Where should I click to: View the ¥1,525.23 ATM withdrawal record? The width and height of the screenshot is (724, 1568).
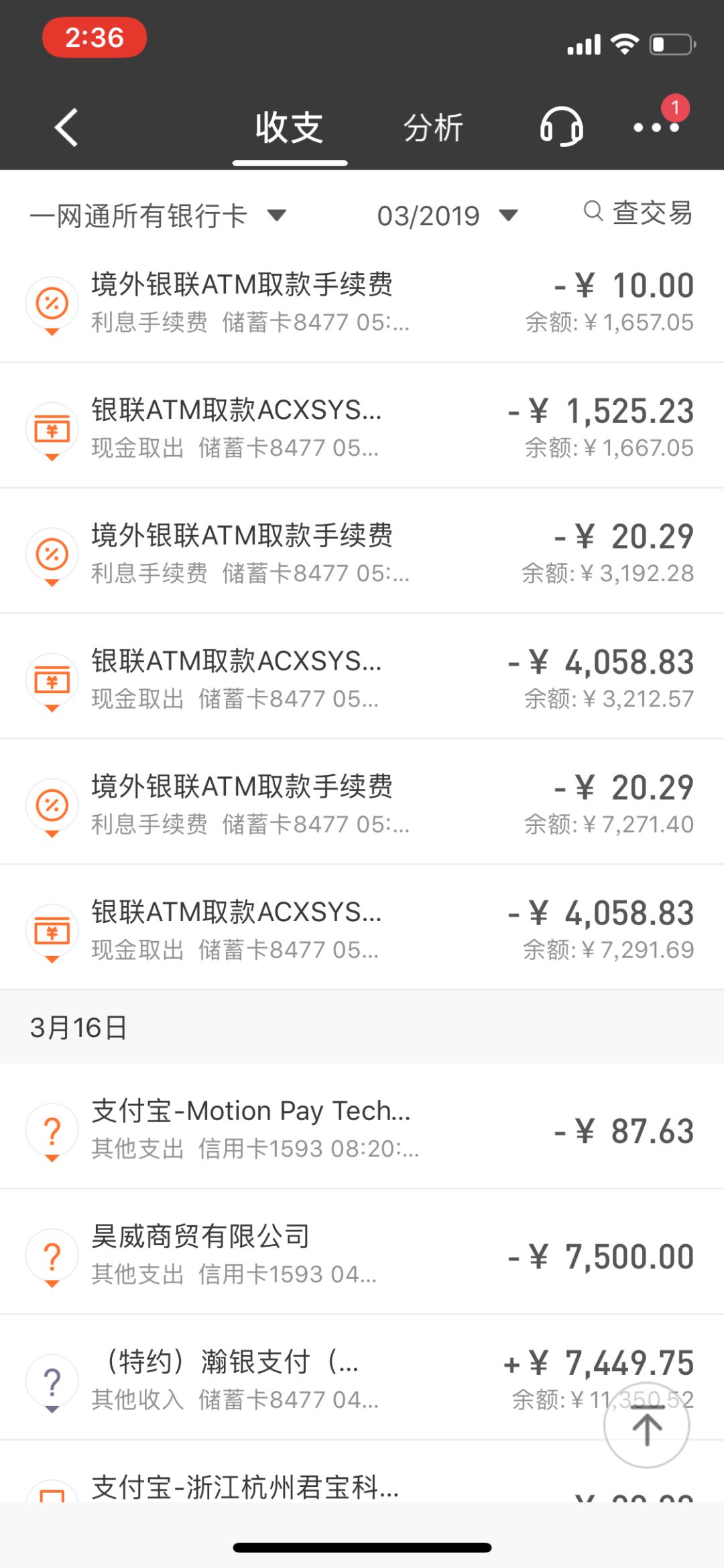pyautogui.click(x=362, y=426)
